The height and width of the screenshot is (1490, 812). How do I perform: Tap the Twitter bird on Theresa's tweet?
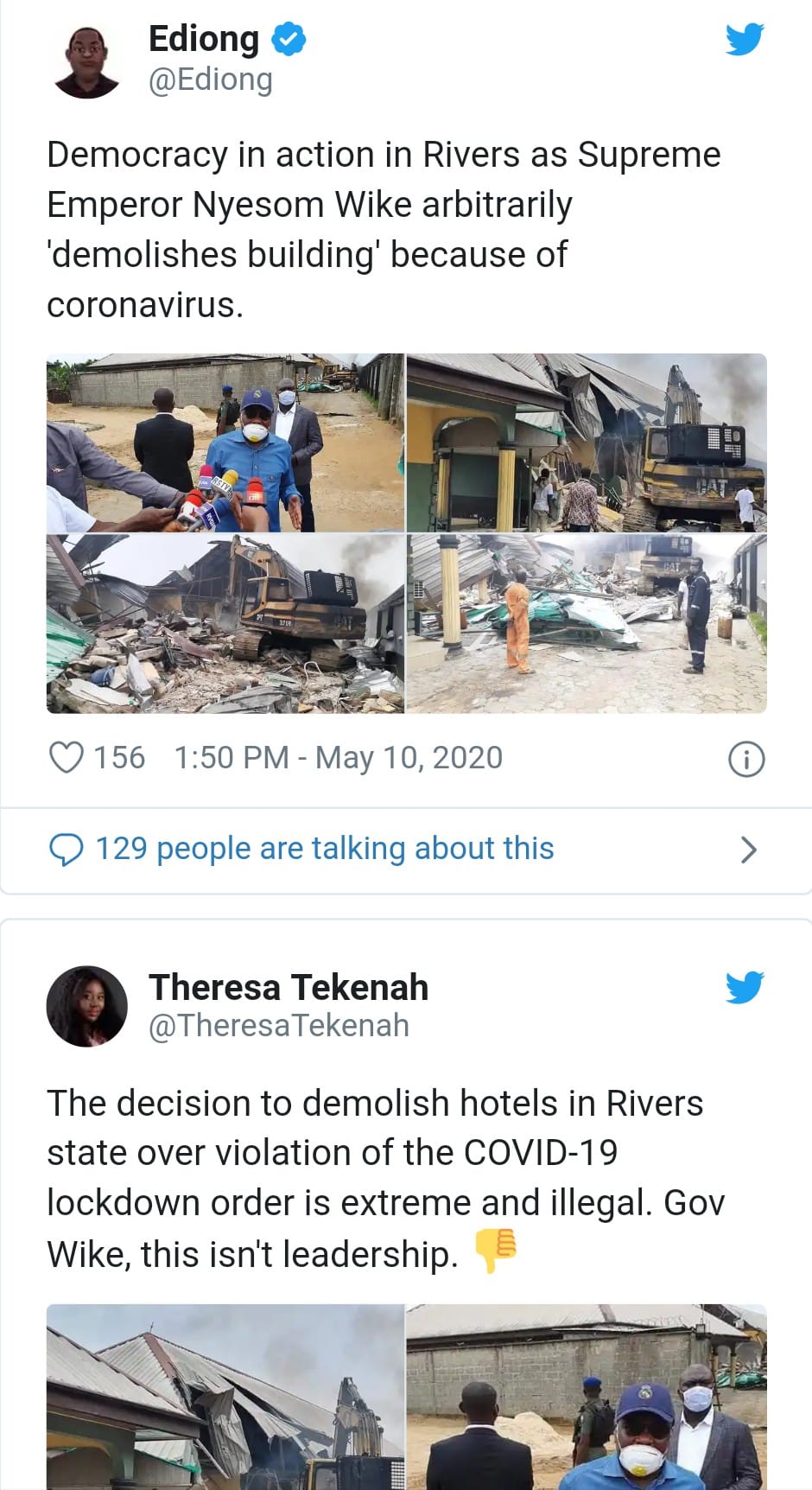point(744,987)
